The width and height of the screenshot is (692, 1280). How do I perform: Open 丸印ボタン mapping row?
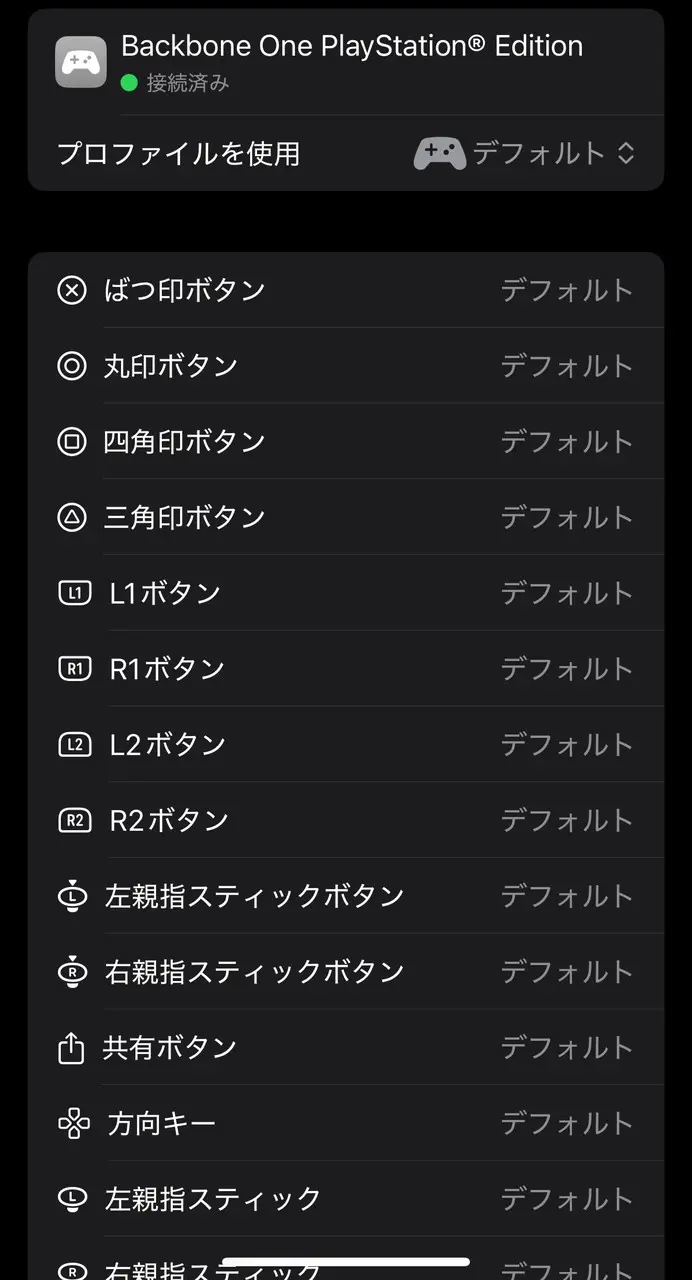coord(345,366)
